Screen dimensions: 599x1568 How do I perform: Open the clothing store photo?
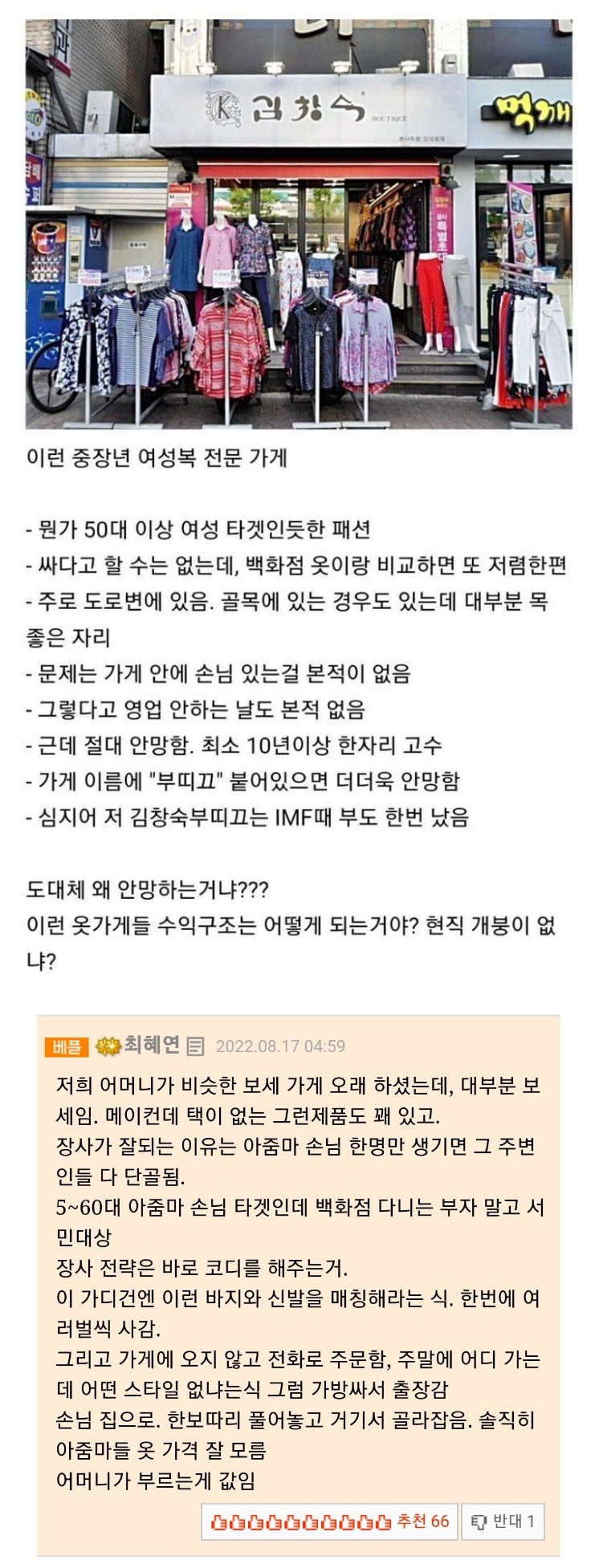click(x=299, y=224)
